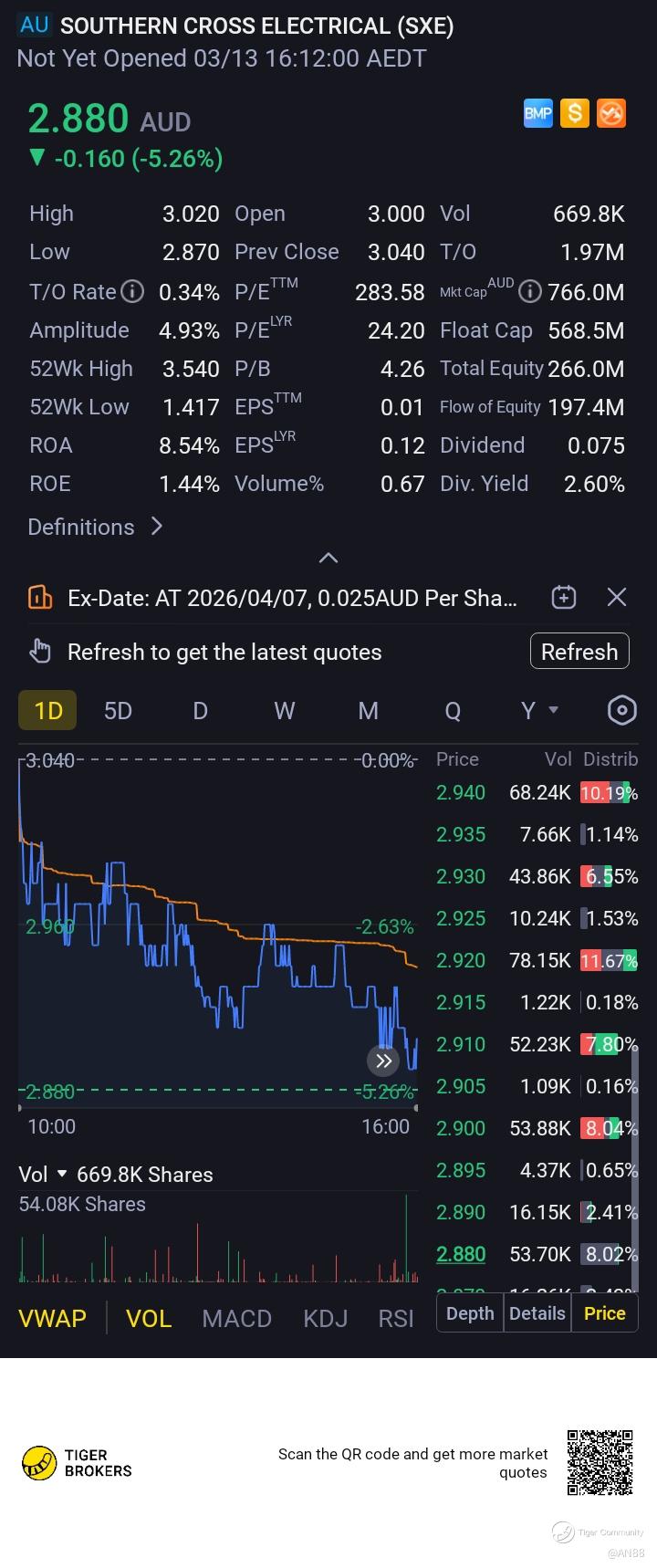The height and width of the screenshot is (1568, 657).
Task: Switch to the Depth tab
Action: click(x=470, y=1313)
